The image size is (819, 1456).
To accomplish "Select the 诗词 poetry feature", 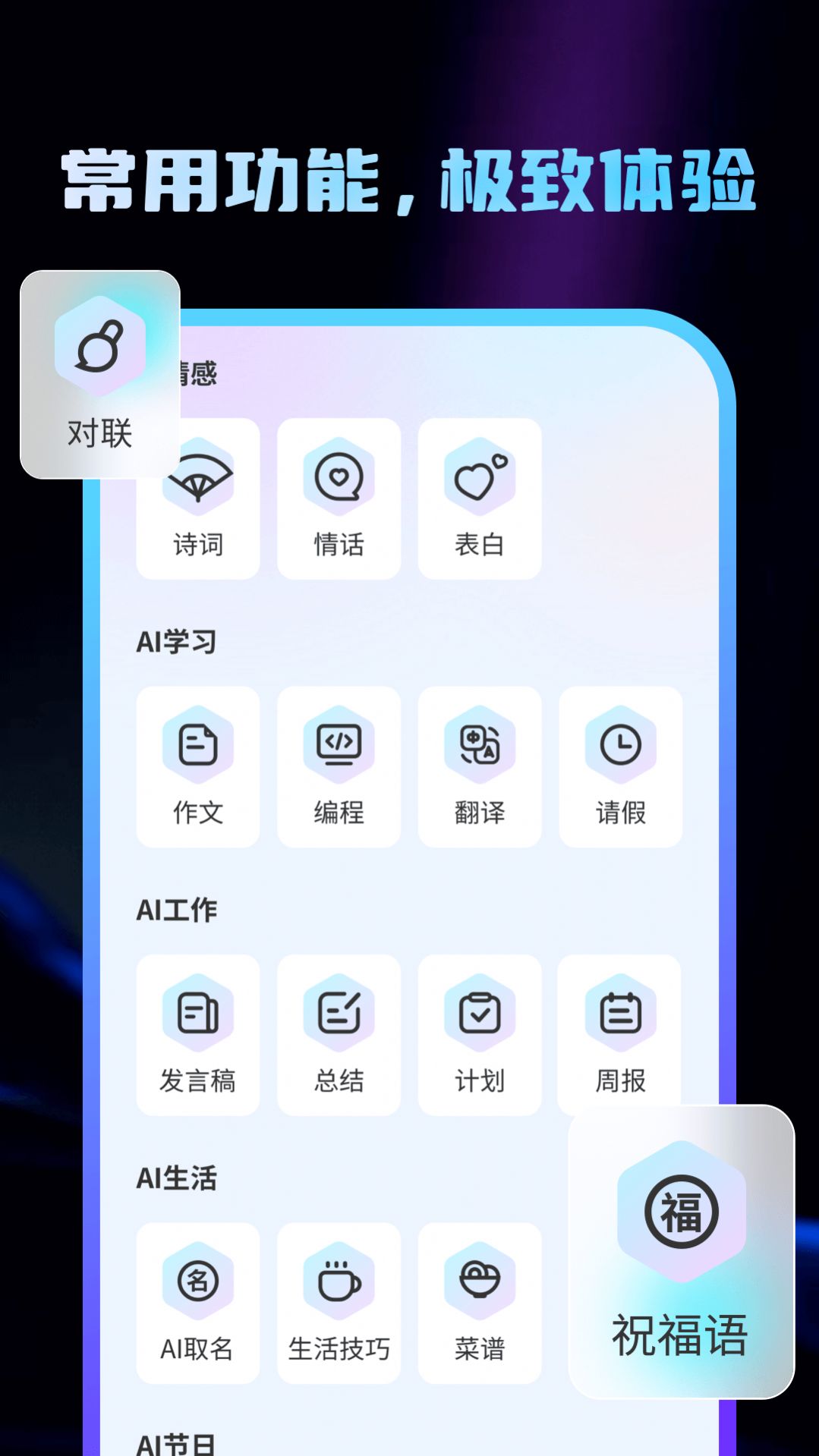I will 198,497.
